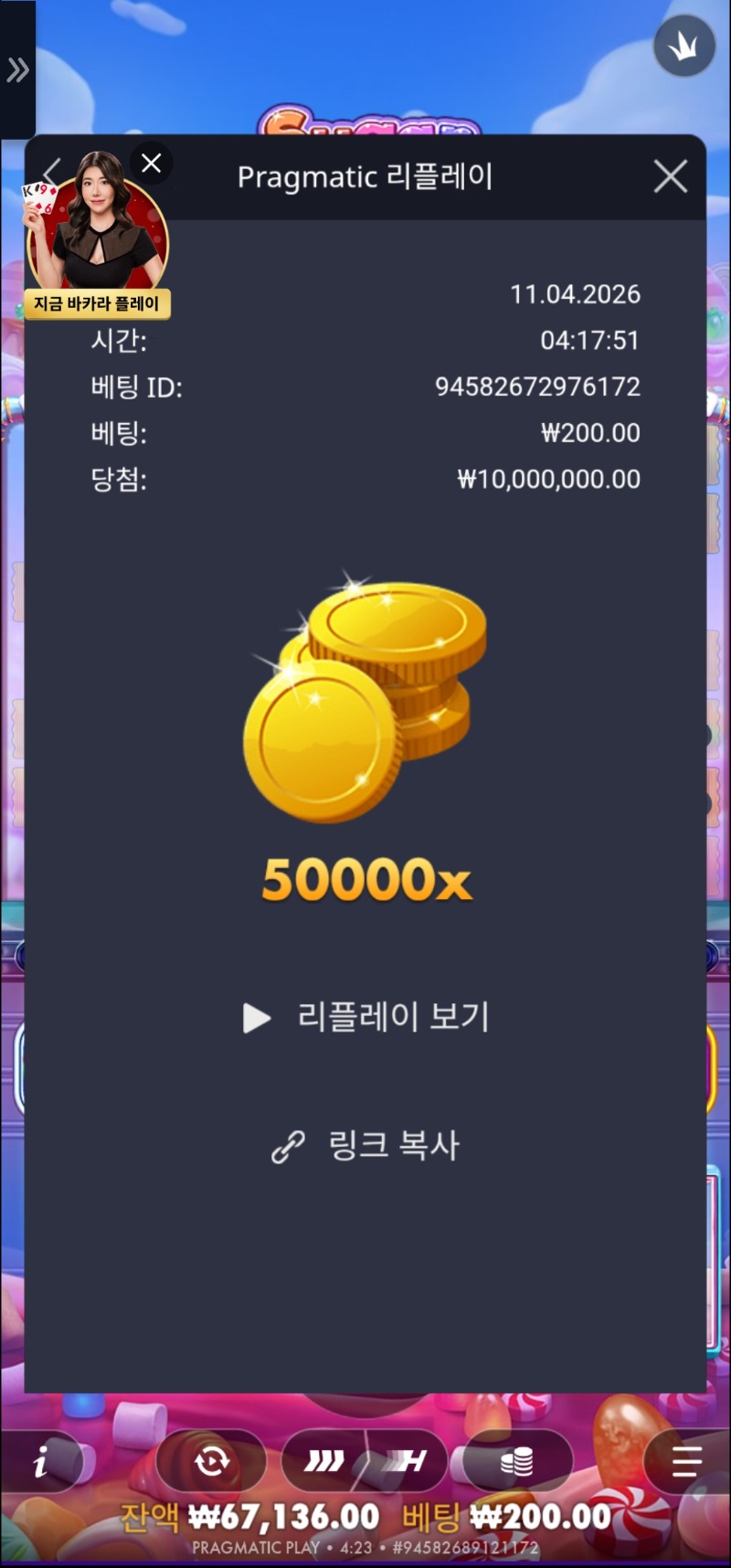
Task: Open the autoplay settings icon
Action: (x=212, y=1462)
